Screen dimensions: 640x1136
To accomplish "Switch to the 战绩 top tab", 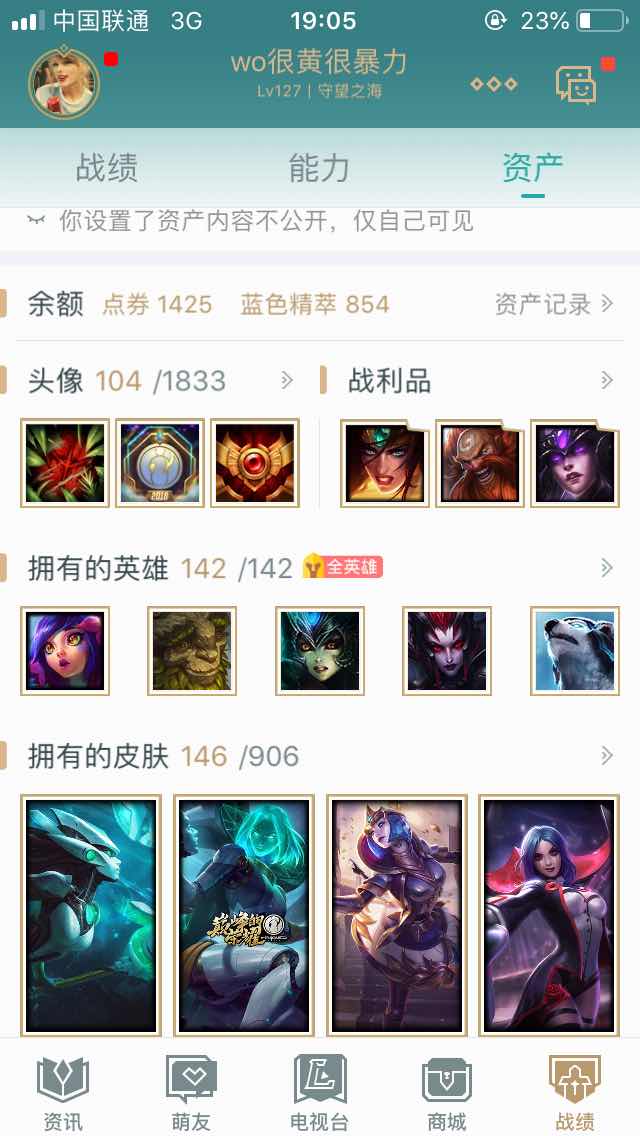I will point(107,167).
